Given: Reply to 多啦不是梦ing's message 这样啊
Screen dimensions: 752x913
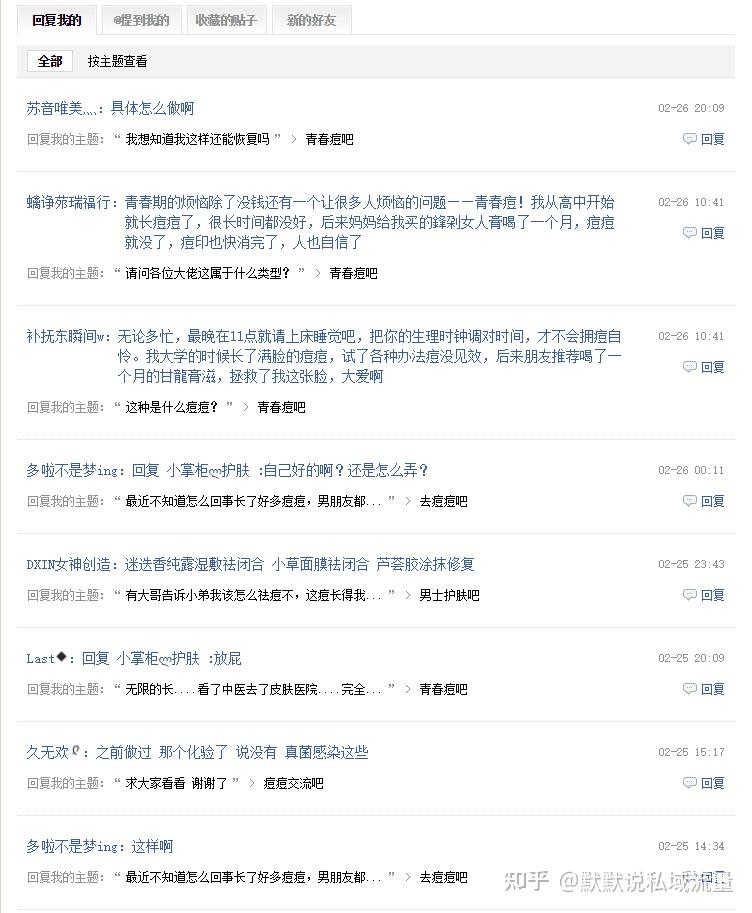Looking at the screenshot, I should pos(704,877).
